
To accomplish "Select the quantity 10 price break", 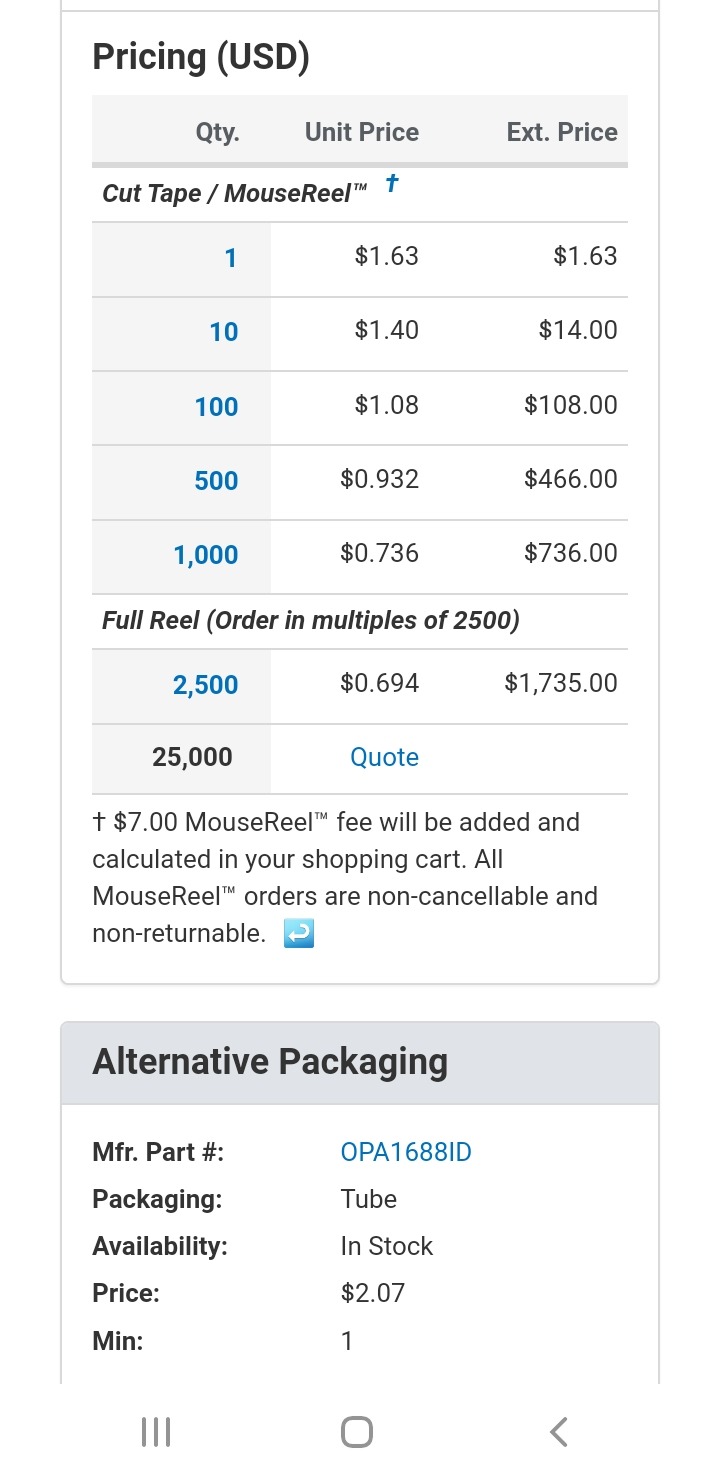I will (x=224, y=332).
